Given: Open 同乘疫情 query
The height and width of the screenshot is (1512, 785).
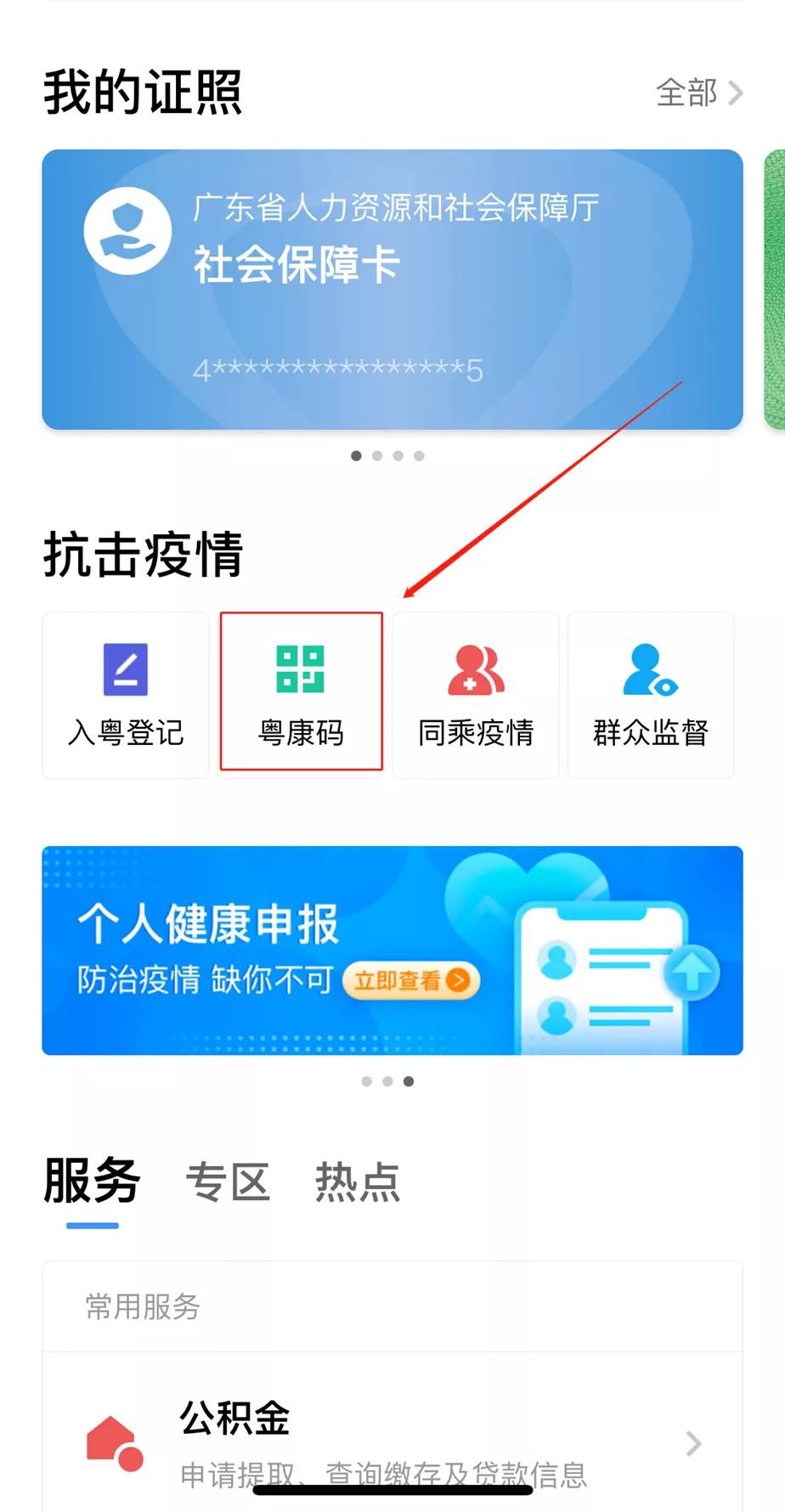Looking at the screenshot, I should pyautogui.click(x=476, y=695).
